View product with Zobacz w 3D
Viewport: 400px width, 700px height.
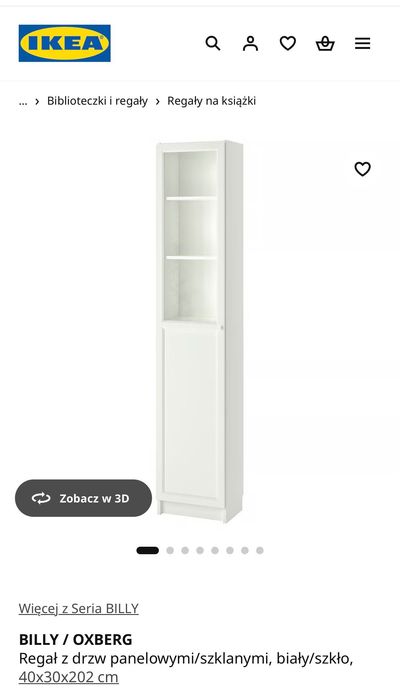coord(83,498)
